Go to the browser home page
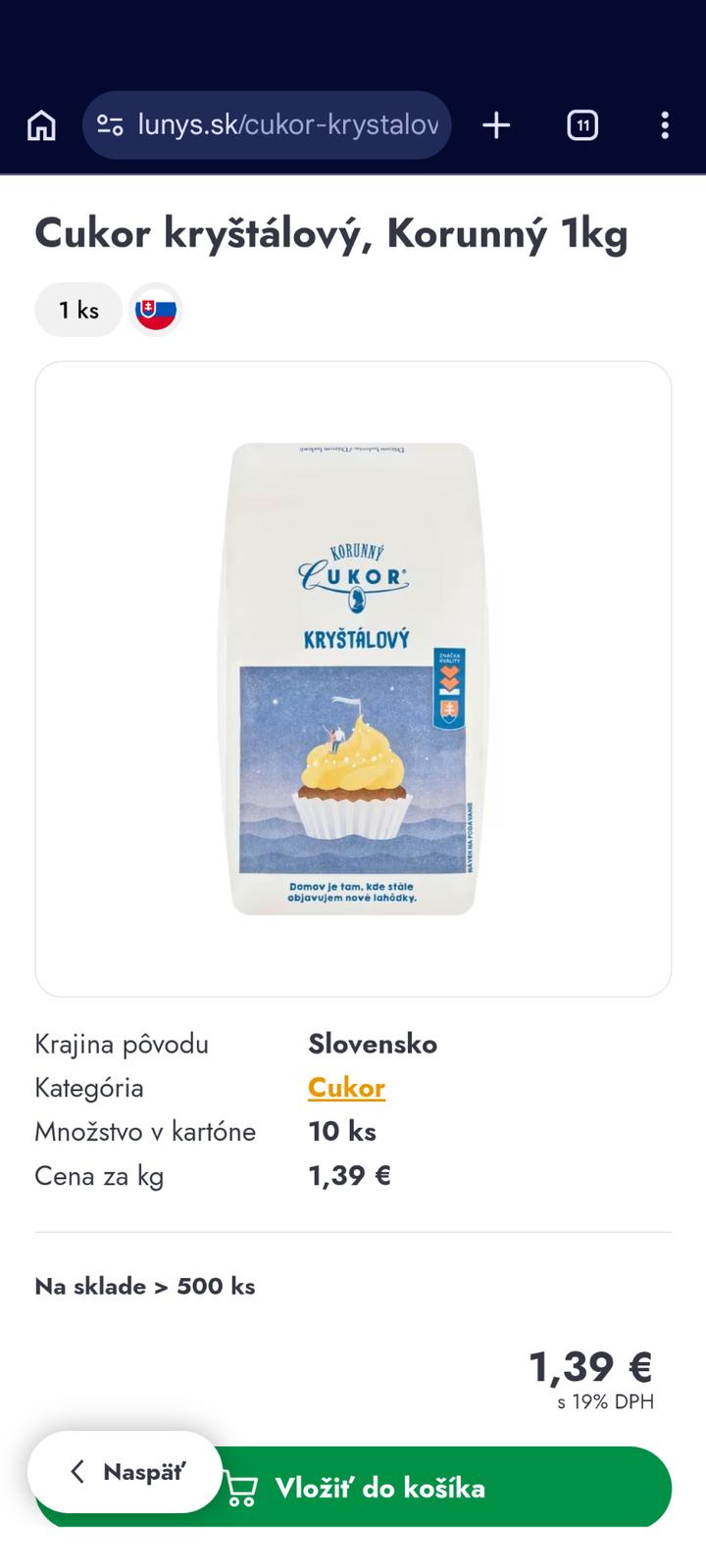The height and width of the screenshot is (1568, 706). click(41, 125)
